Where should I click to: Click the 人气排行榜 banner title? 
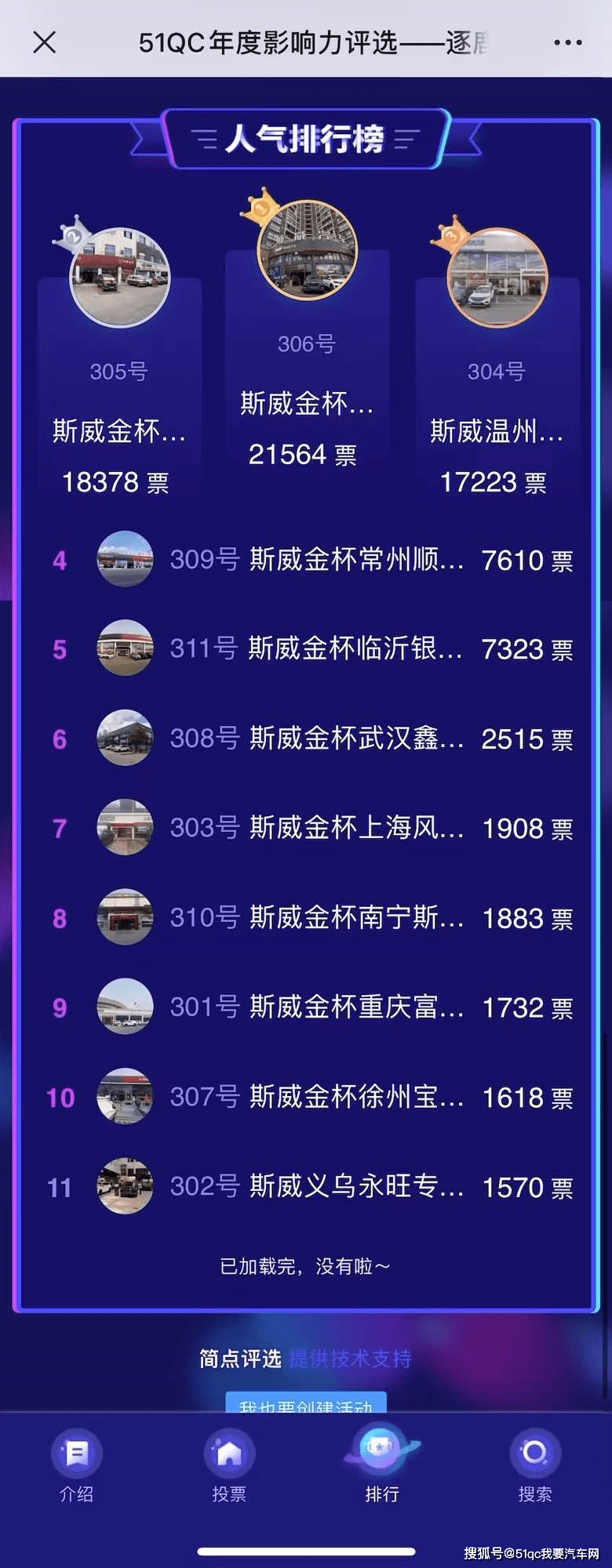pos(305,140)
